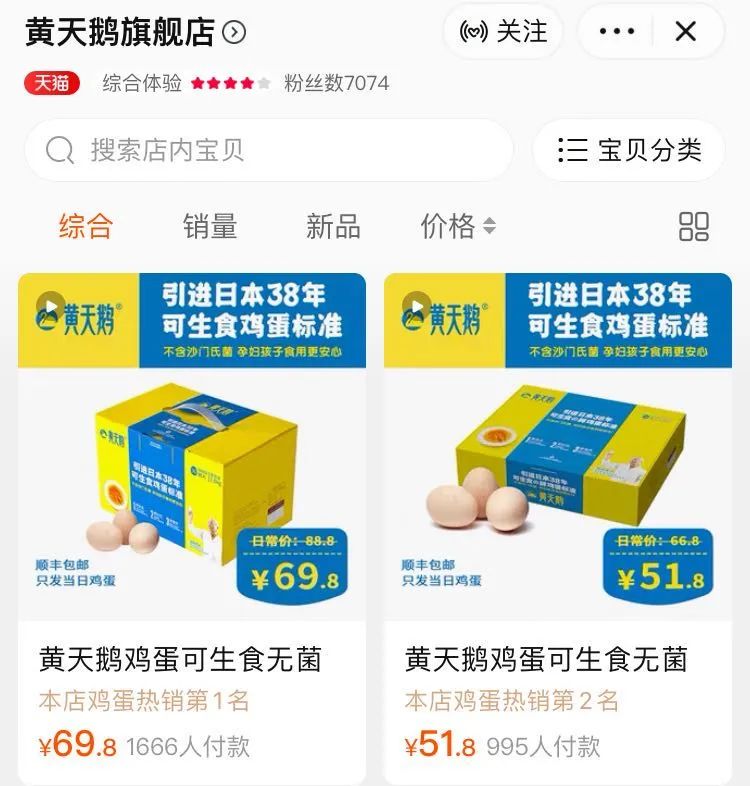
Task: Close the store mini program
Action: point(686,32)
